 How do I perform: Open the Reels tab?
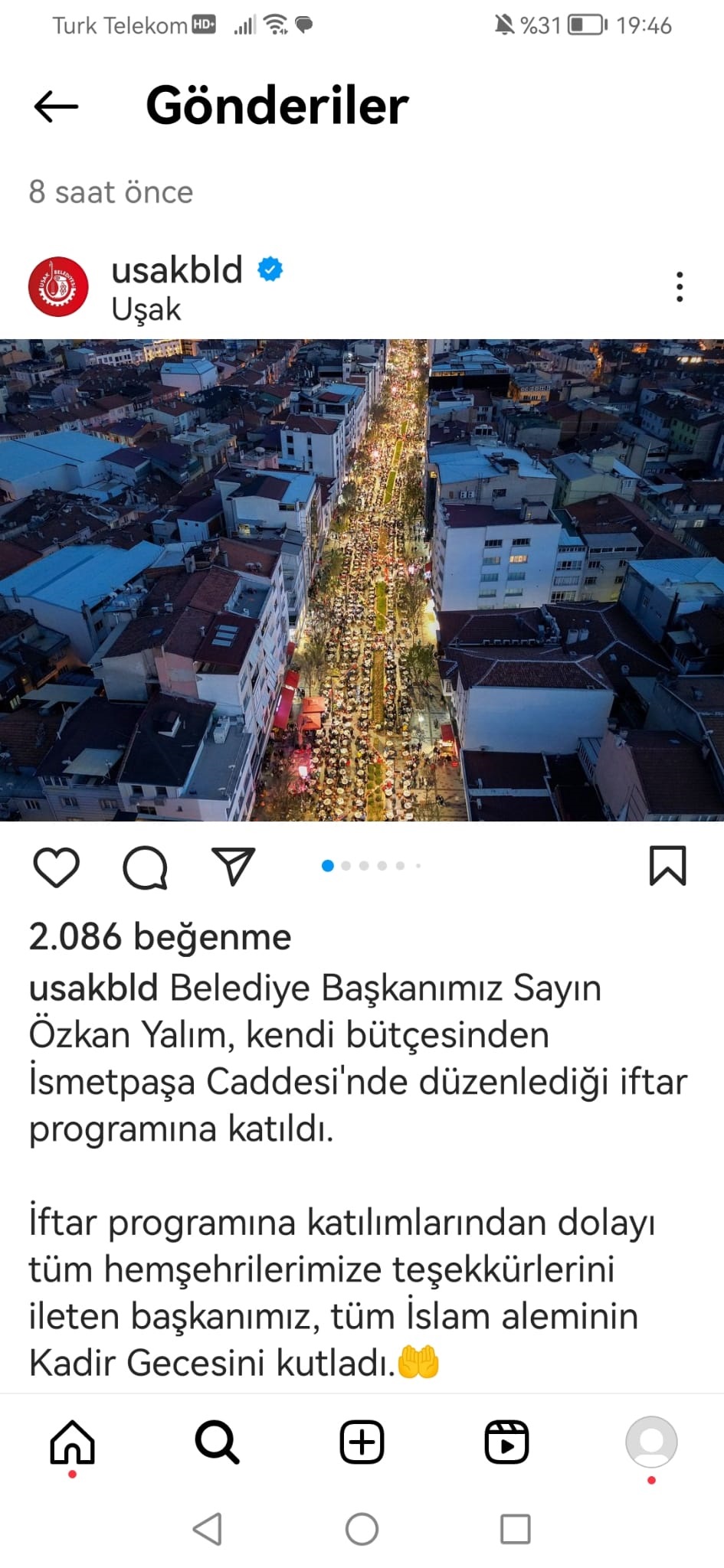coord(506,1442)
